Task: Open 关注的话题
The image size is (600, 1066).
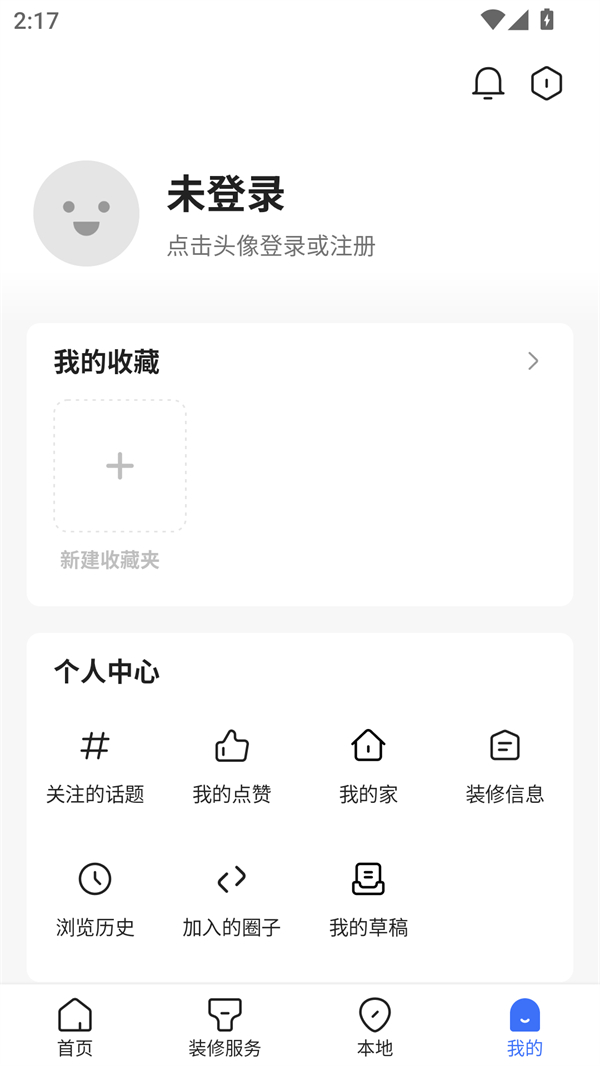Action: (95, 765)
